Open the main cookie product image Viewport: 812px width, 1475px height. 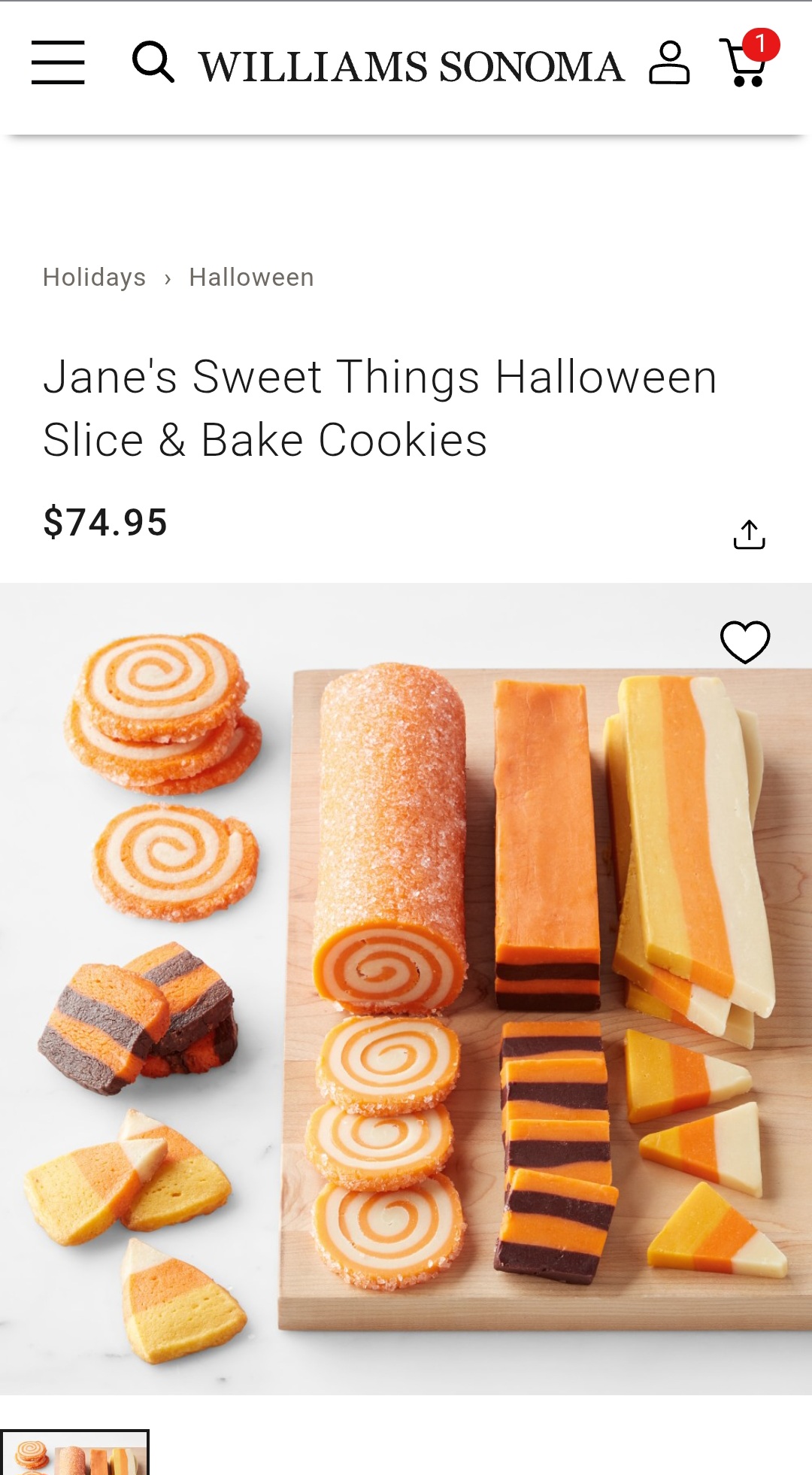[406, 989]
